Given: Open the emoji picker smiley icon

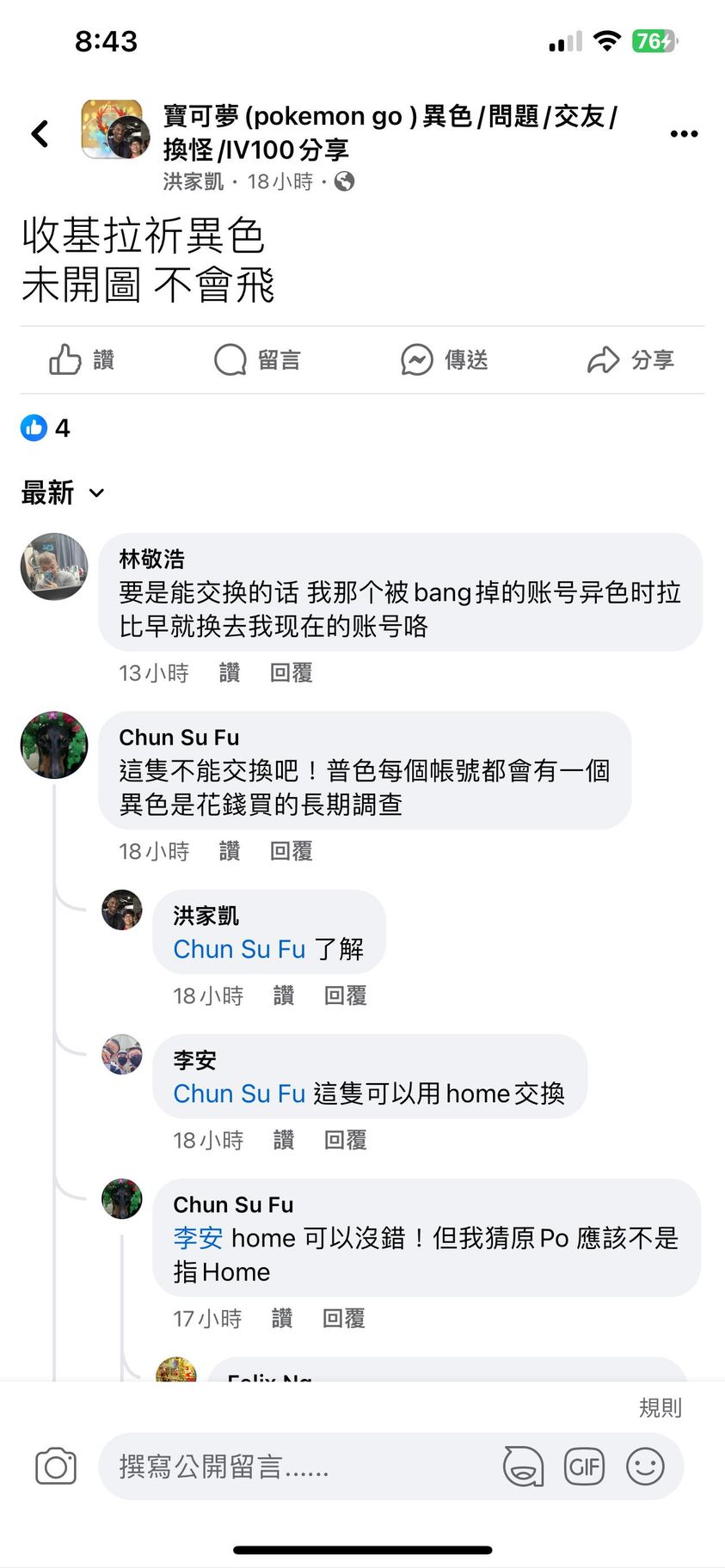Looking at the screenshot, I should [x=645, y=1467].
